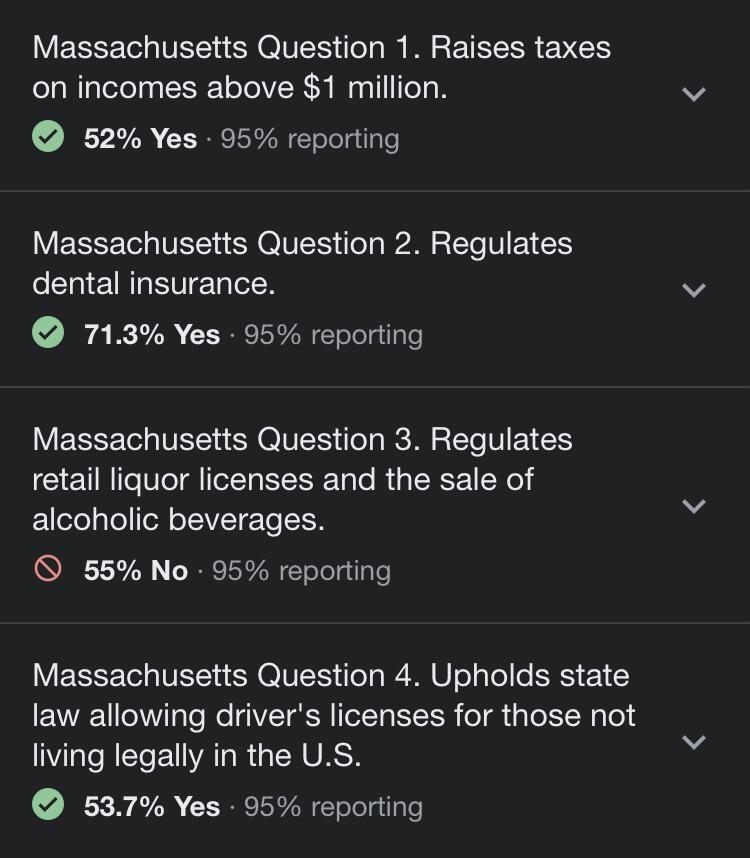The height and width of the screenshot is (858, 750).
Task: Expand Question 4 driver's licenses results
Action: (693, 742)
